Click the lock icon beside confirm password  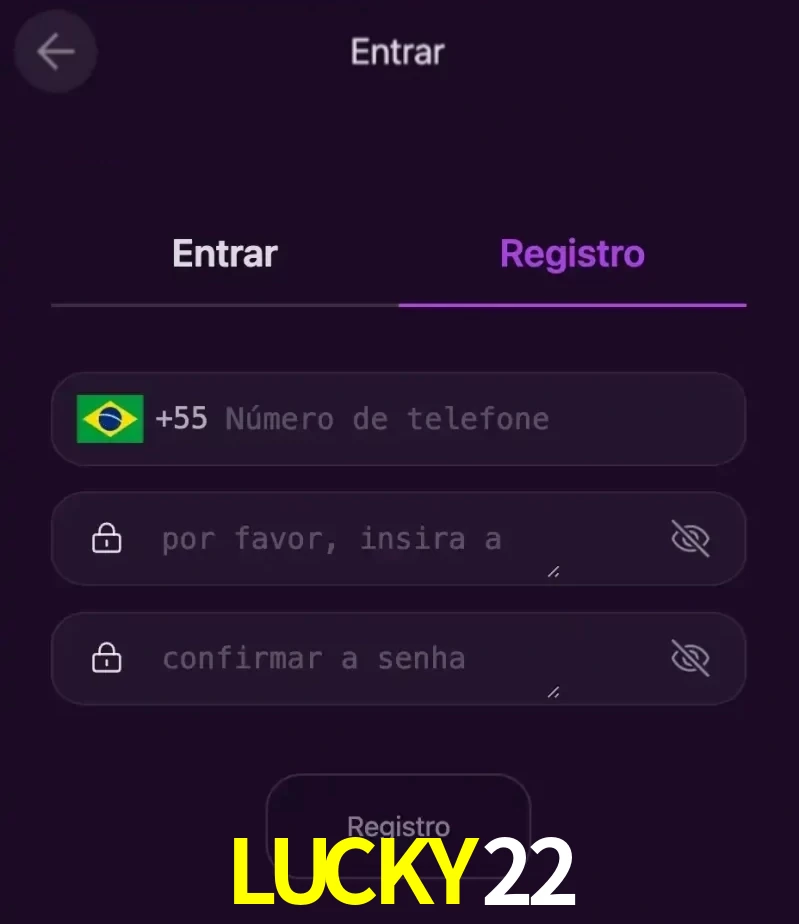[106, 658]
